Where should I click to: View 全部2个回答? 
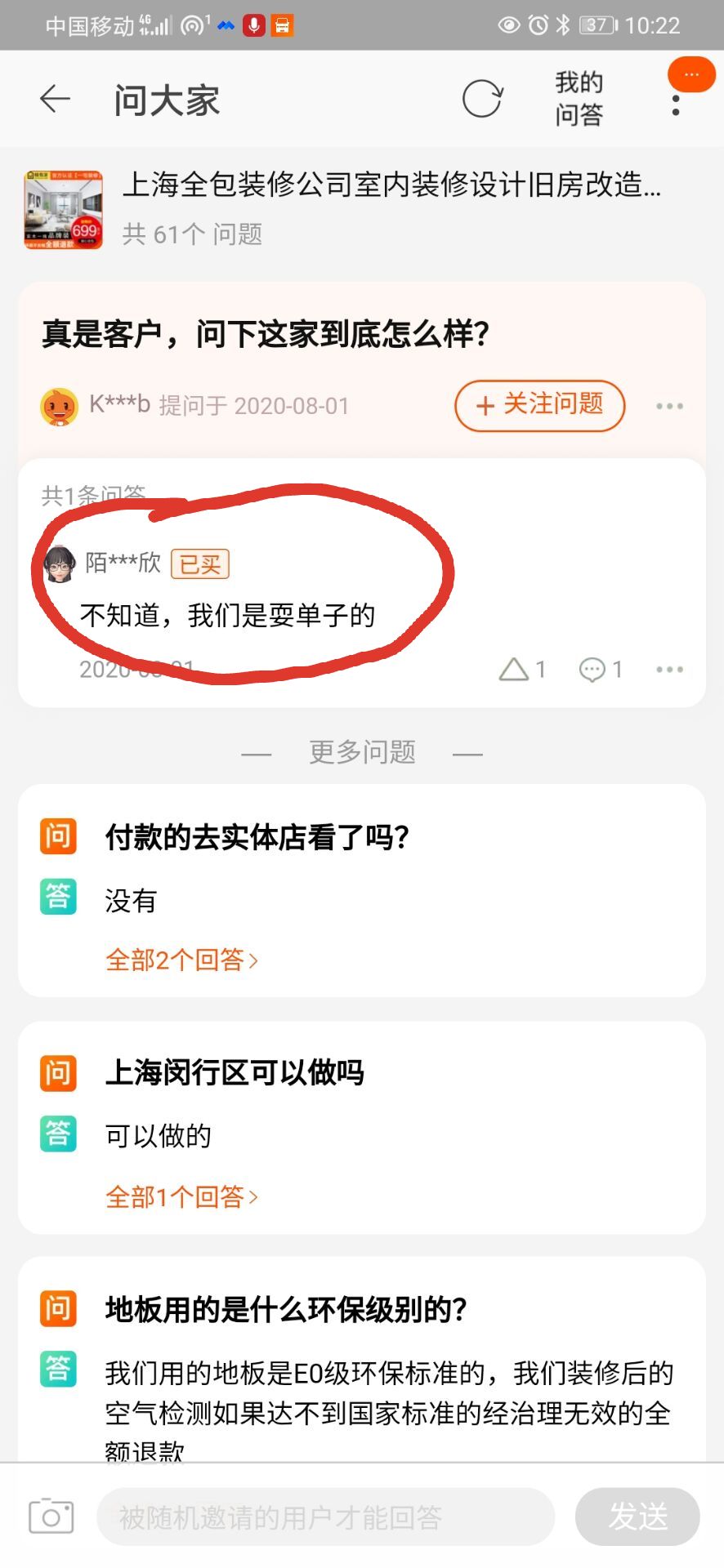coord(181,960)
